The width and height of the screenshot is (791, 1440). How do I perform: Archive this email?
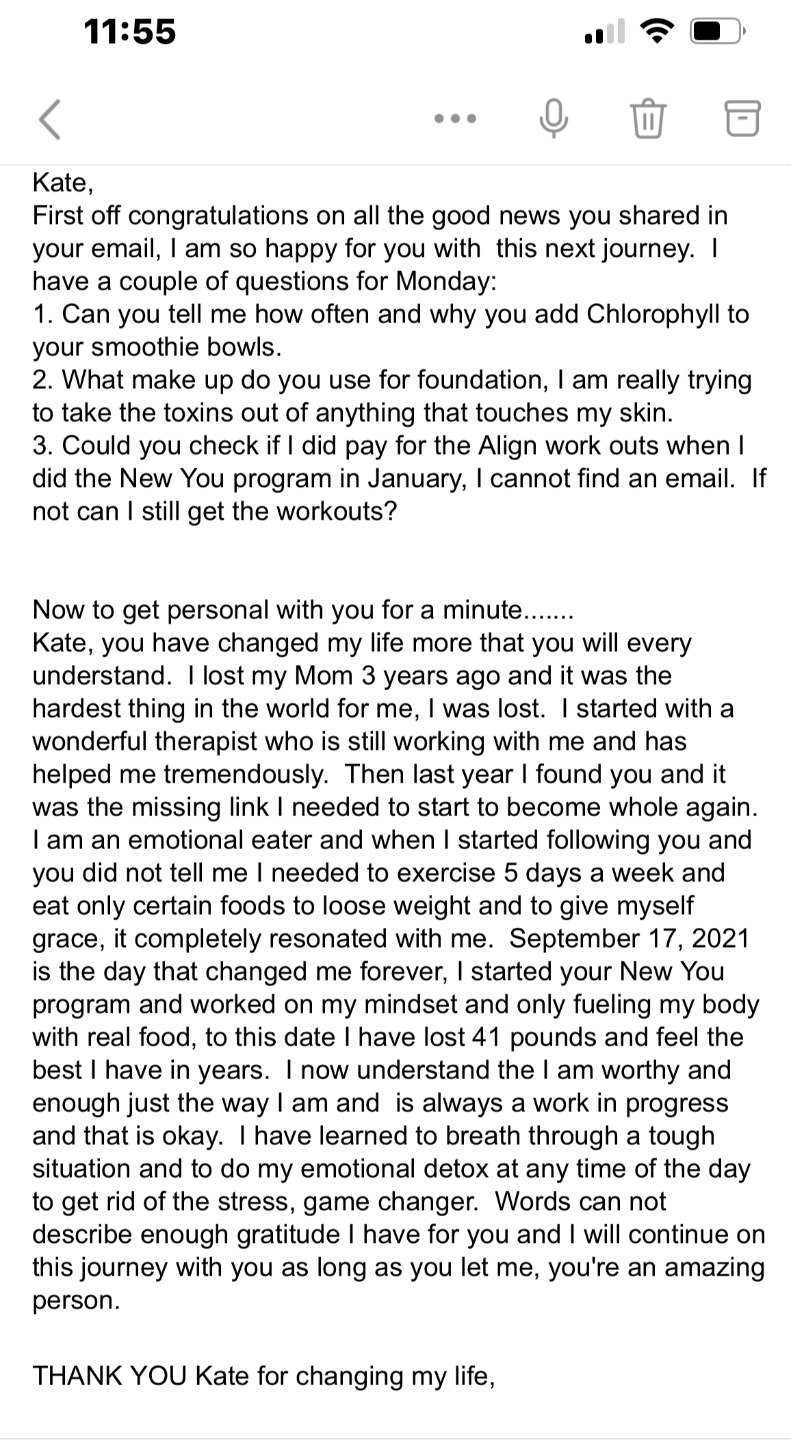741,119
